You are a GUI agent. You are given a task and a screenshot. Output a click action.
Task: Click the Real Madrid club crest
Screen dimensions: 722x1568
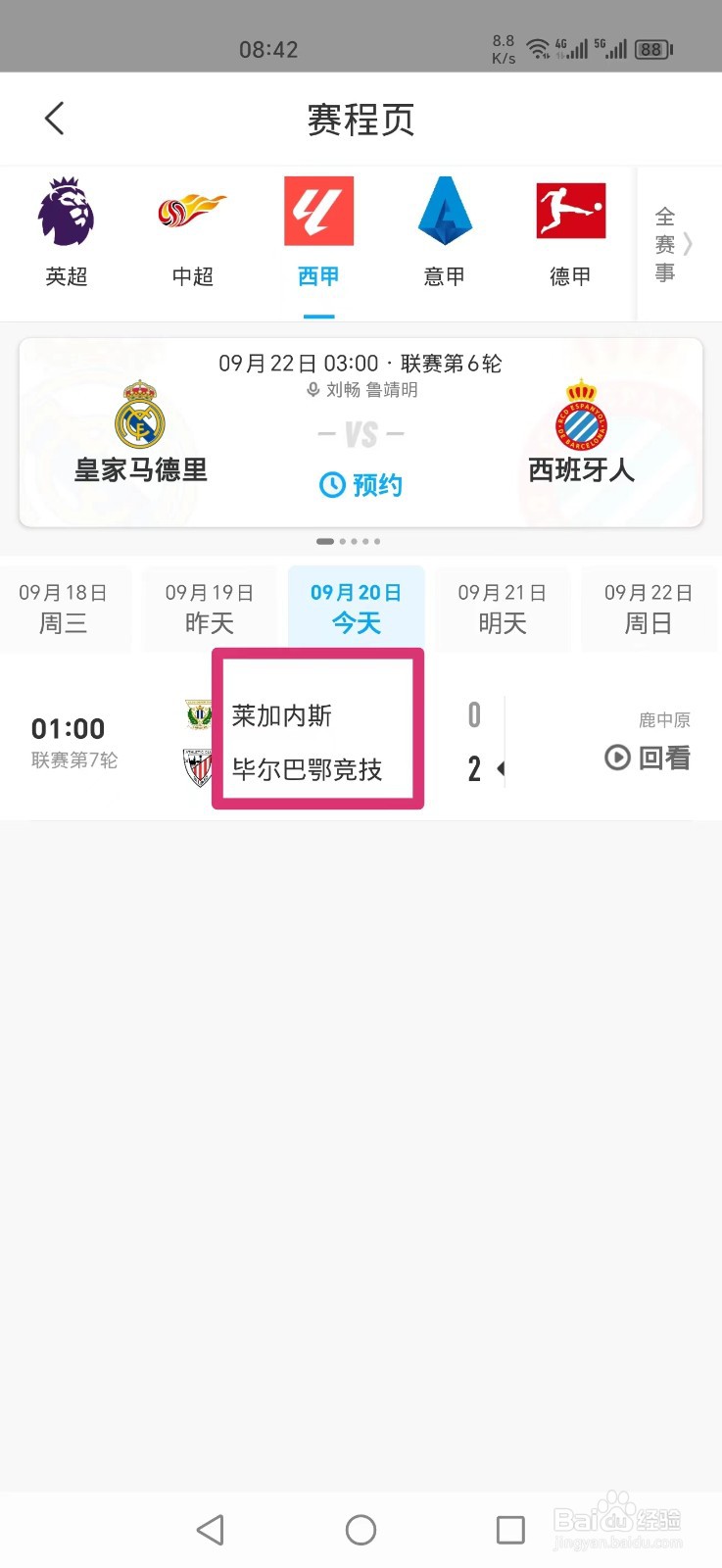point(140,416)
